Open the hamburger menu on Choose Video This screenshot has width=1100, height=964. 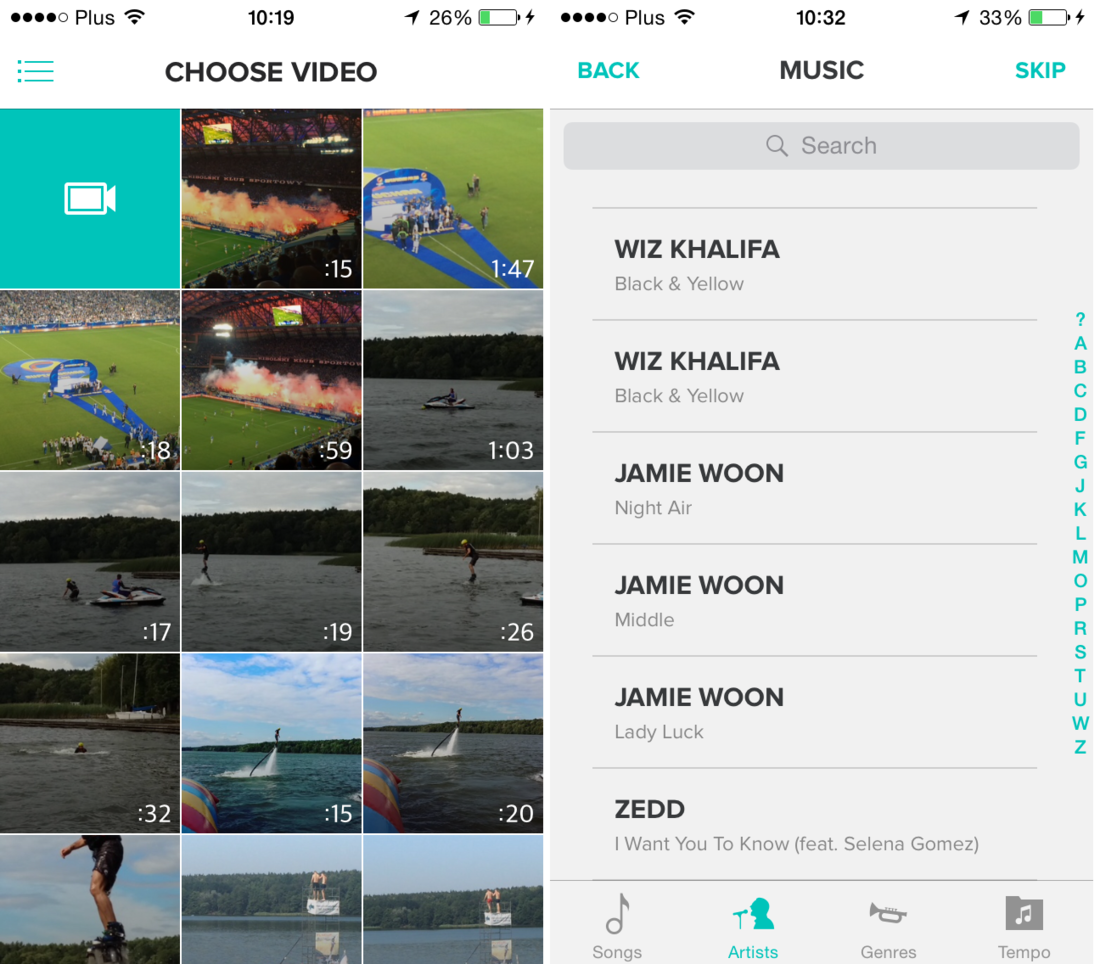point(35,71)
